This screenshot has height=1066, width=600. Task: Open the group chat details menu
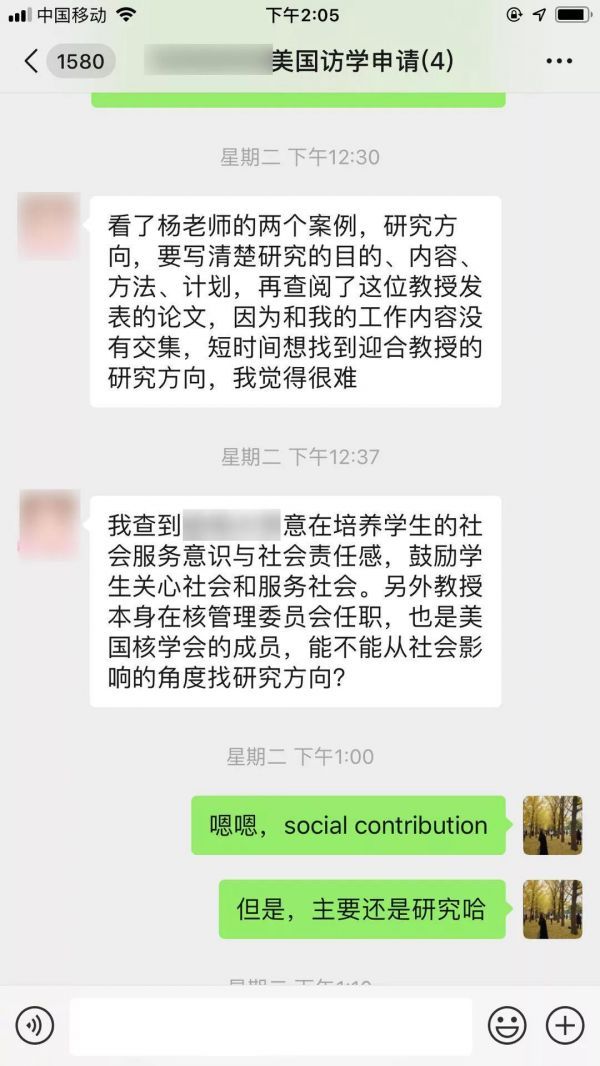[x=559, y=61]
